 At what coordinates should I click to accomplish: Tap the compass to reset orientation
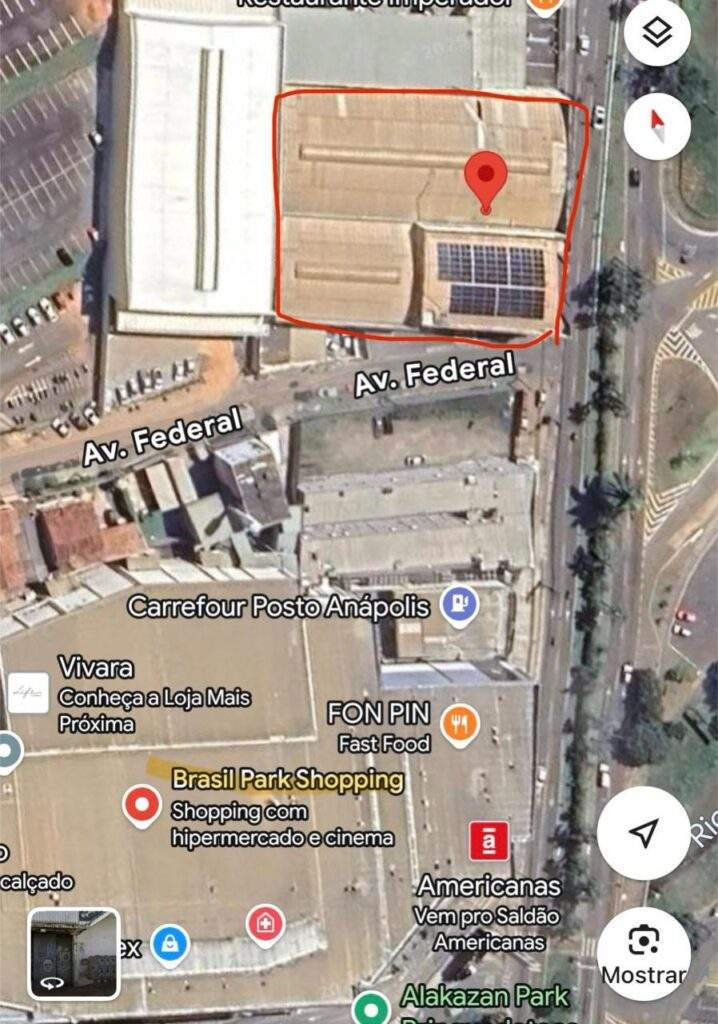(657, 126)
